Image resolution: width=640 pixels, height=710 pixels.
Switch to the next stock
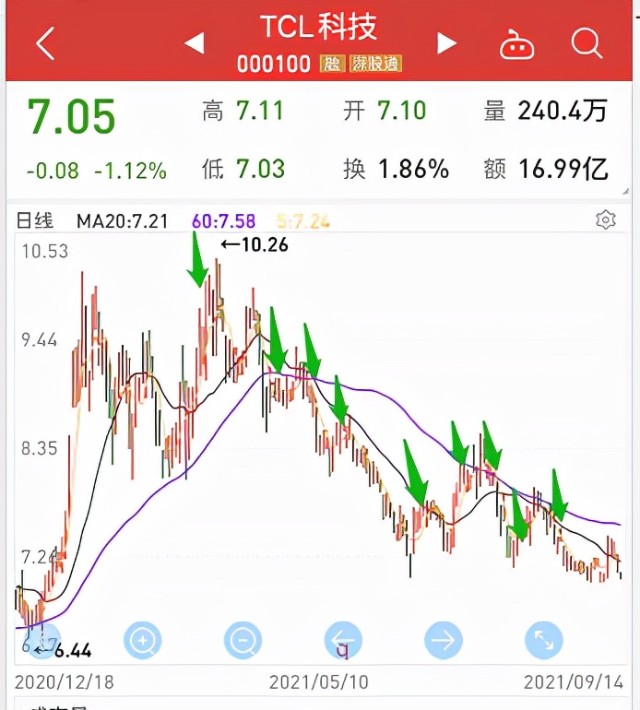tap(447, 43)
